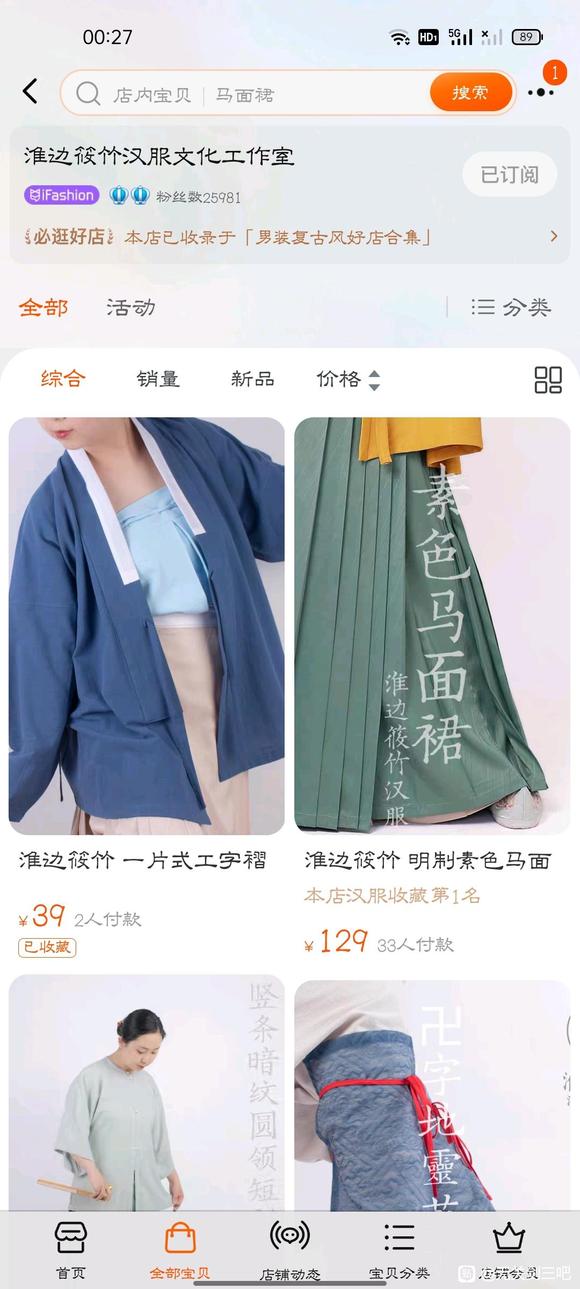Image resolution: width=580 pixels, height=1289 pixels.
Task: Open the 店铺动态 tab
Action: 290,1250
